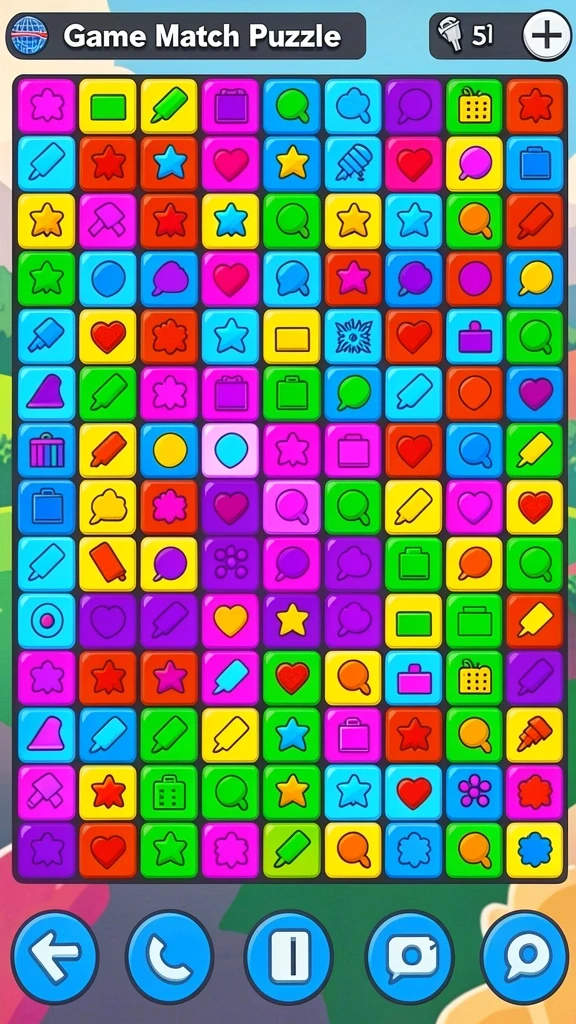Tap the cyan tile with spiky burst
The height and width of the screenshot is (1024, 576).
[x=353, y=336]
